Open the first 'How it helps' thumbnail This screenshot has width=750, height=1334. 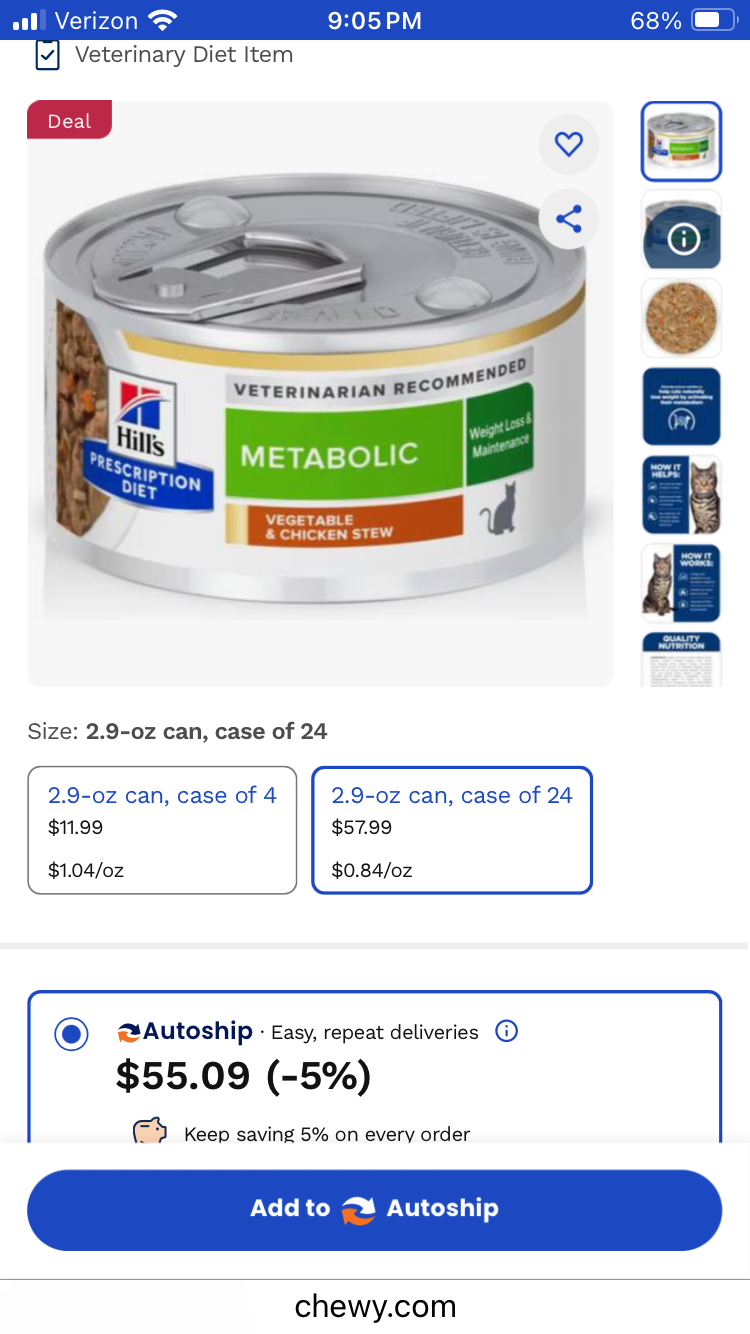681,496
